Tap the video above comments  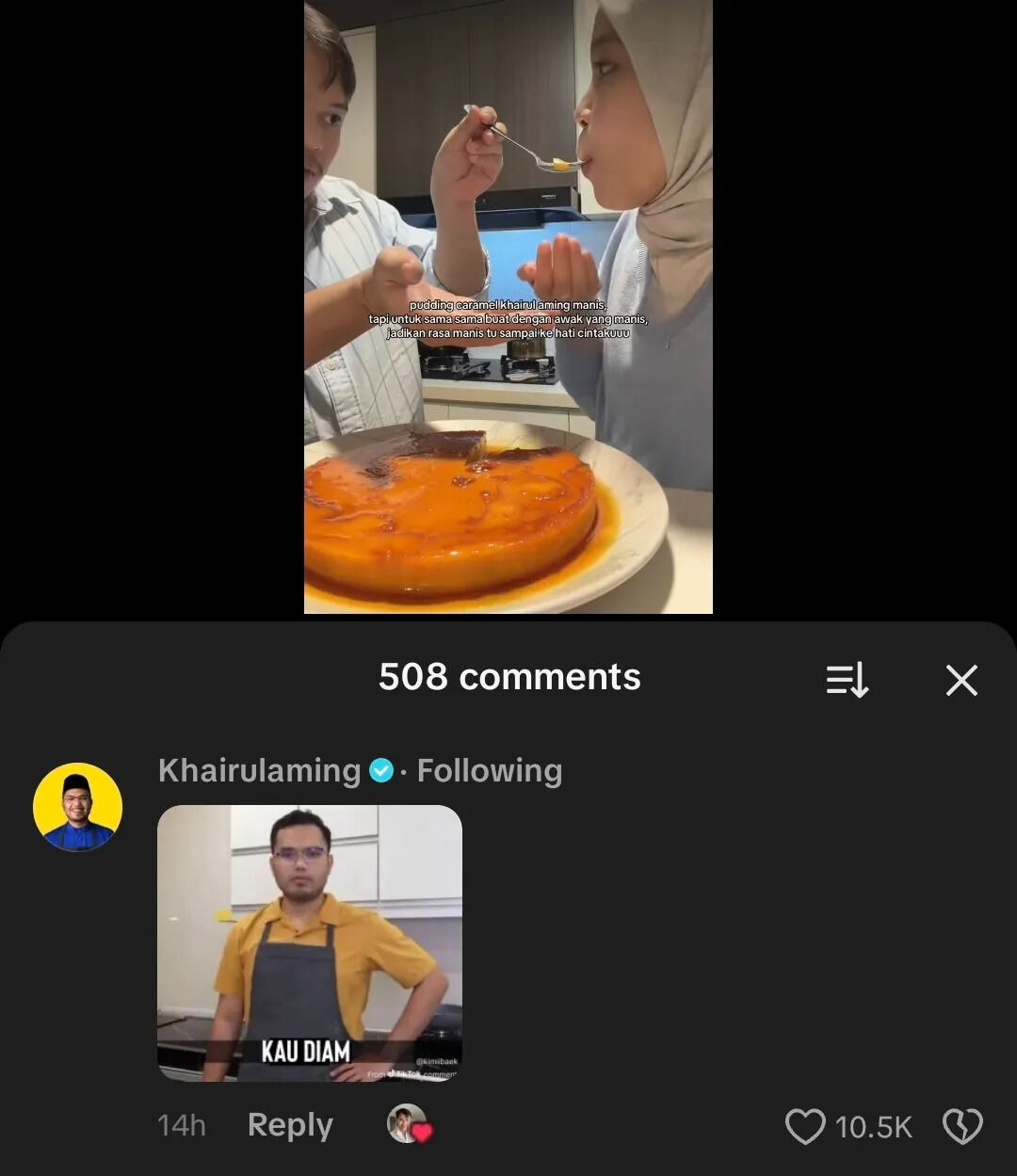(508, 307)
